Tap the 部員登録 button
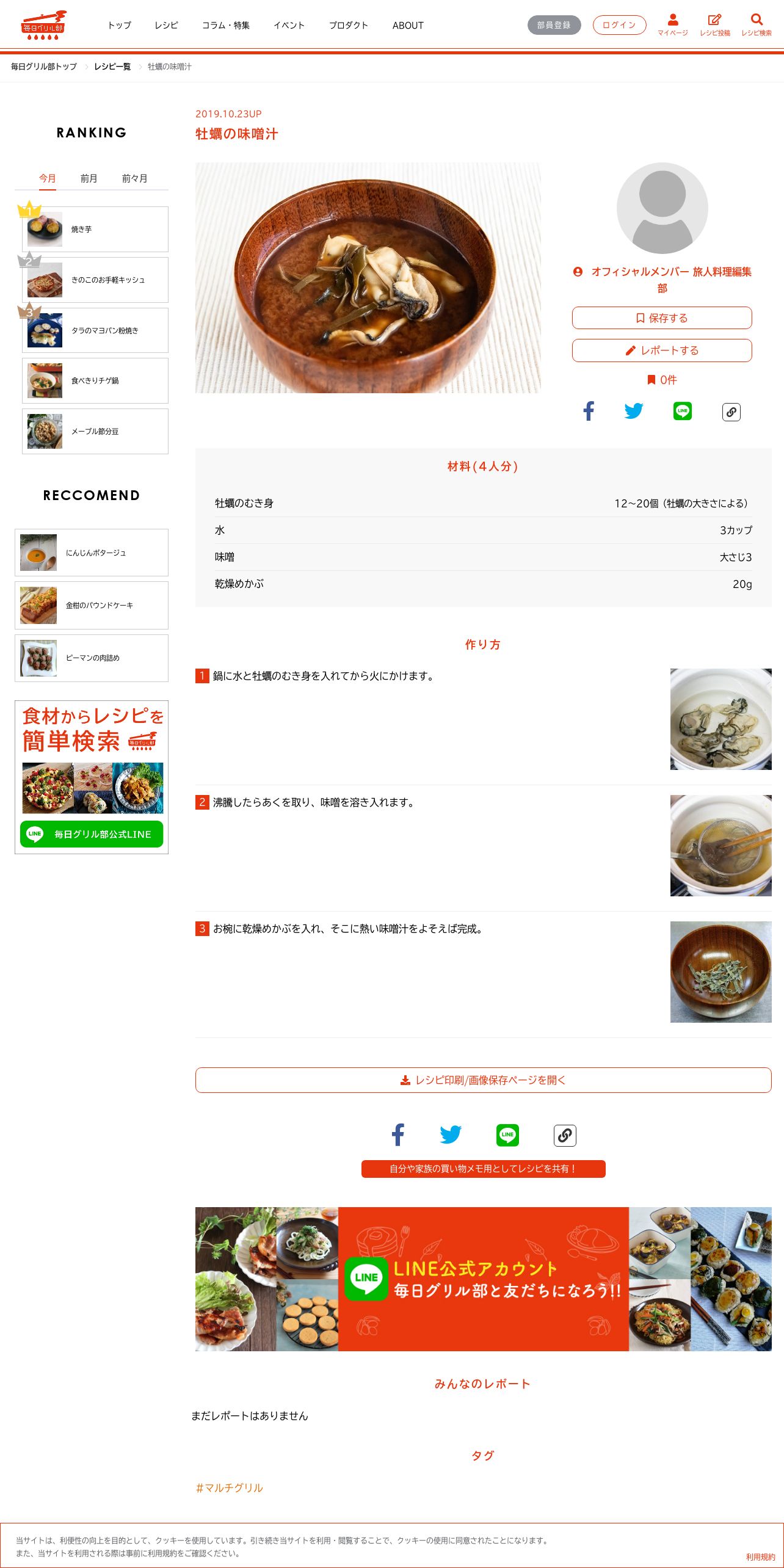 [554, 25]
